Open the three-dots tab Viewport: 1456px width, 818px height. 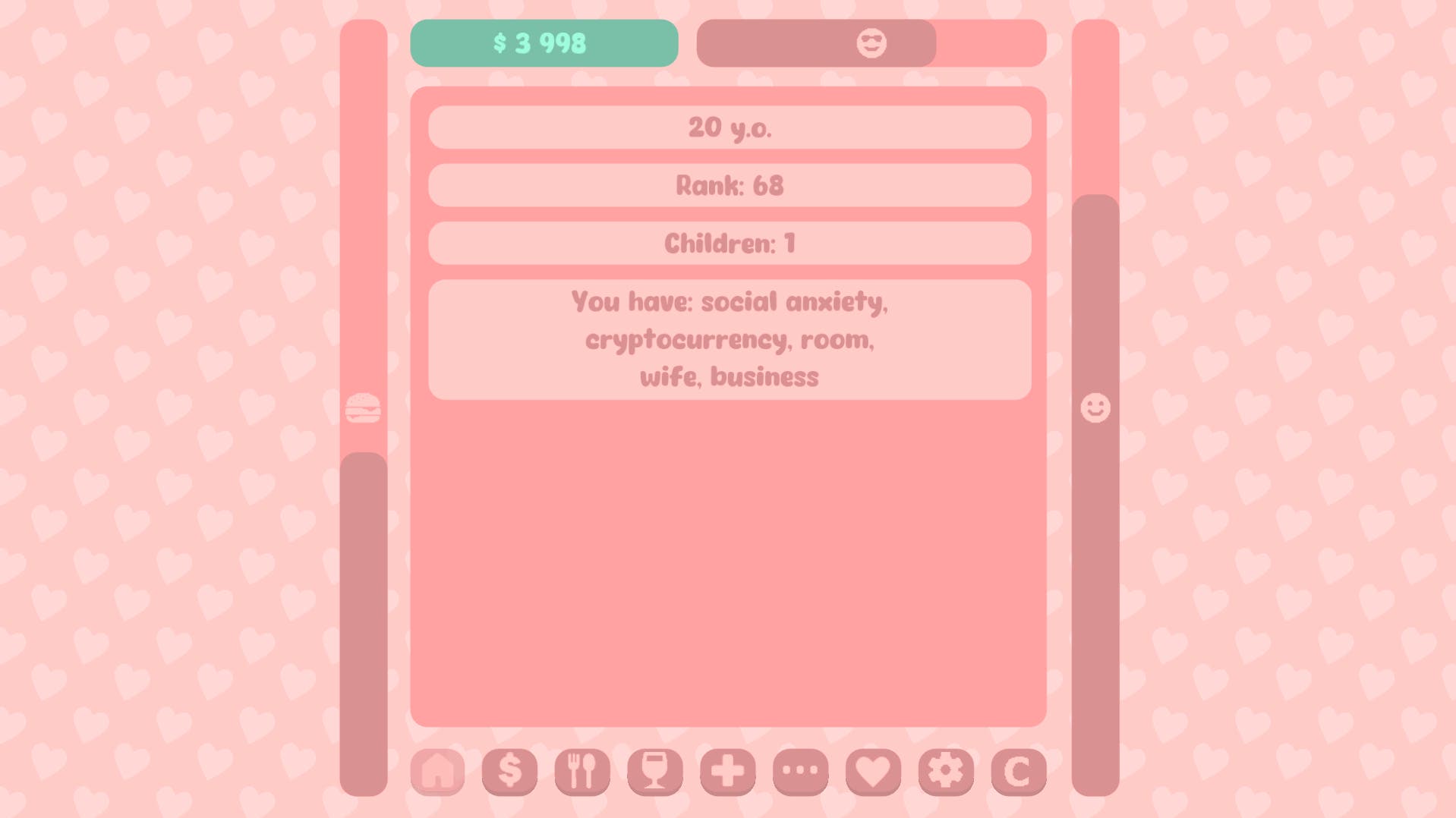pos(800,772)
